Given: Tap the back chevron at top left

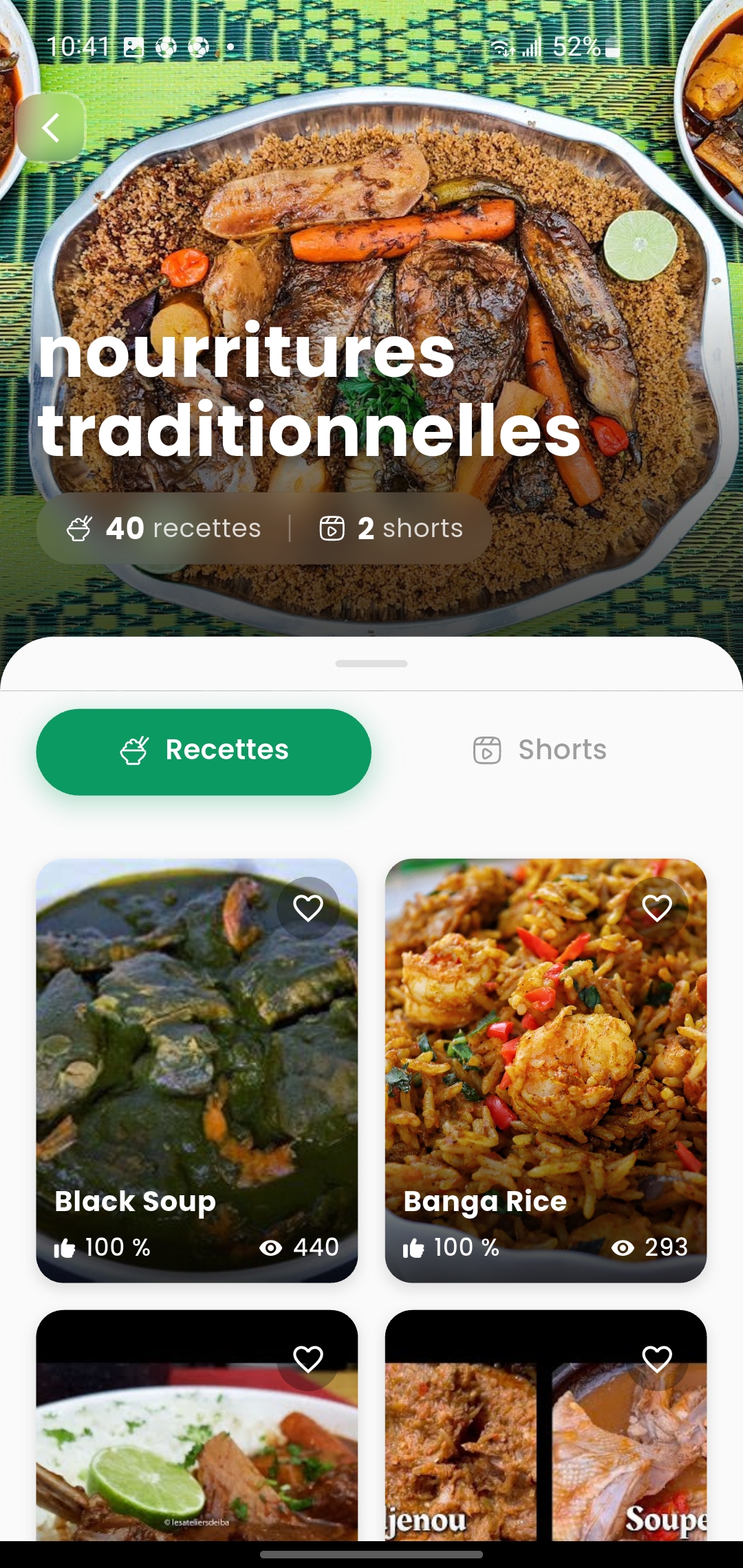Looking at the screenshot, I should [51, 128].
